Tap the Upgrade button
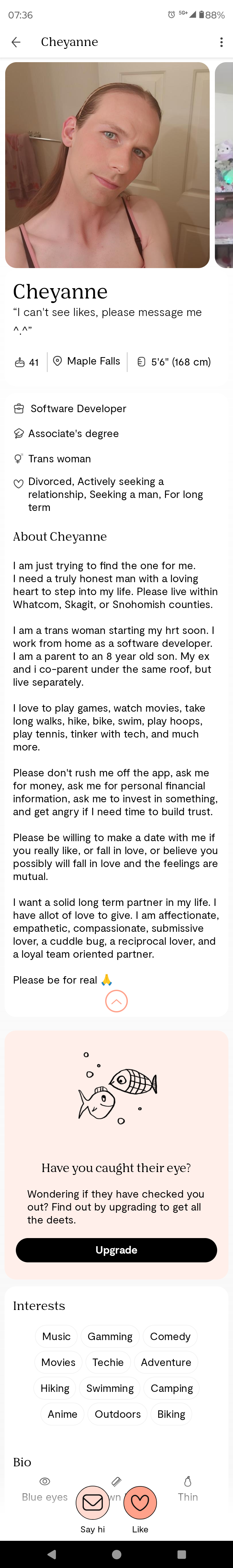Viewport: 233px width, 1568px height. (116, 1250)
